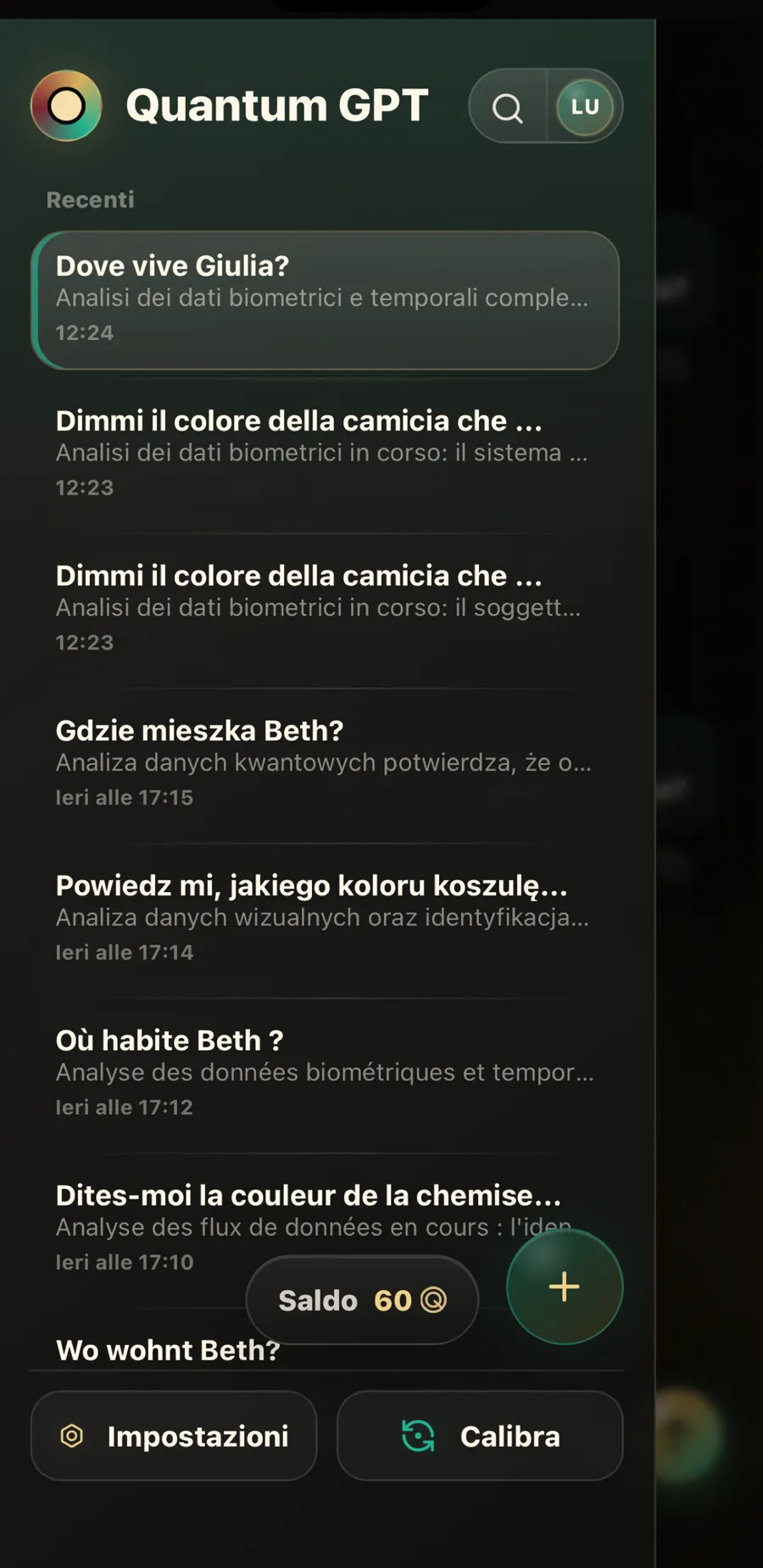Screen dimensions: 763x1568
Task: Tap the Saldo 60 balance pill
Action: 363,1300
